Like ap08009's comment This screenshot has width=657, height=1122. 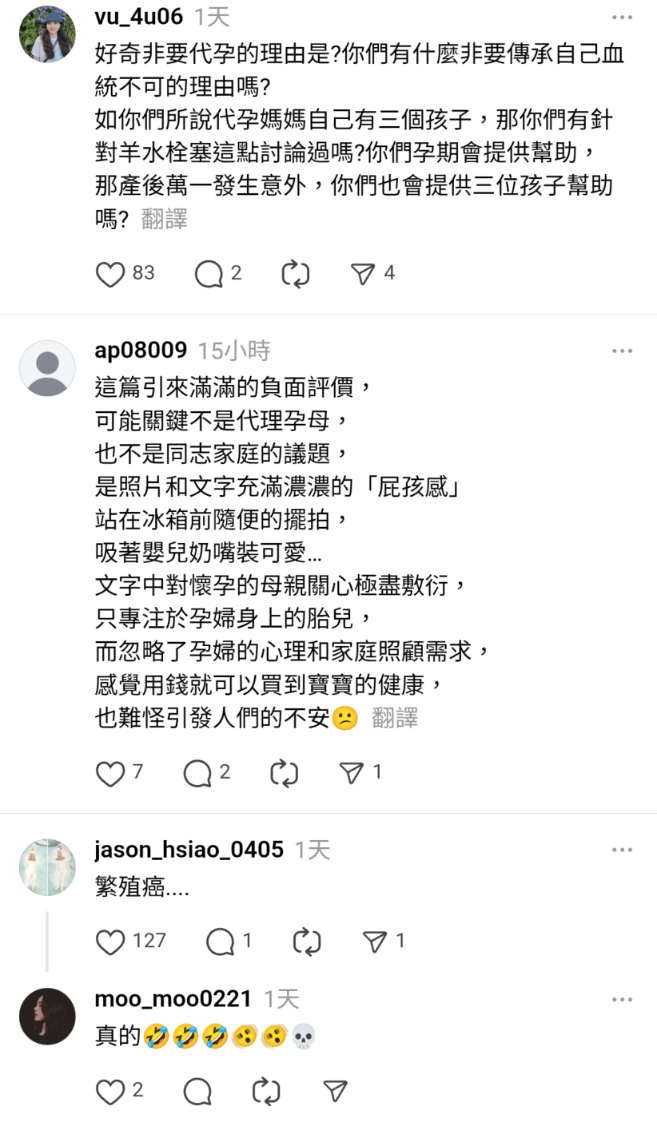(x=110, y=774)
